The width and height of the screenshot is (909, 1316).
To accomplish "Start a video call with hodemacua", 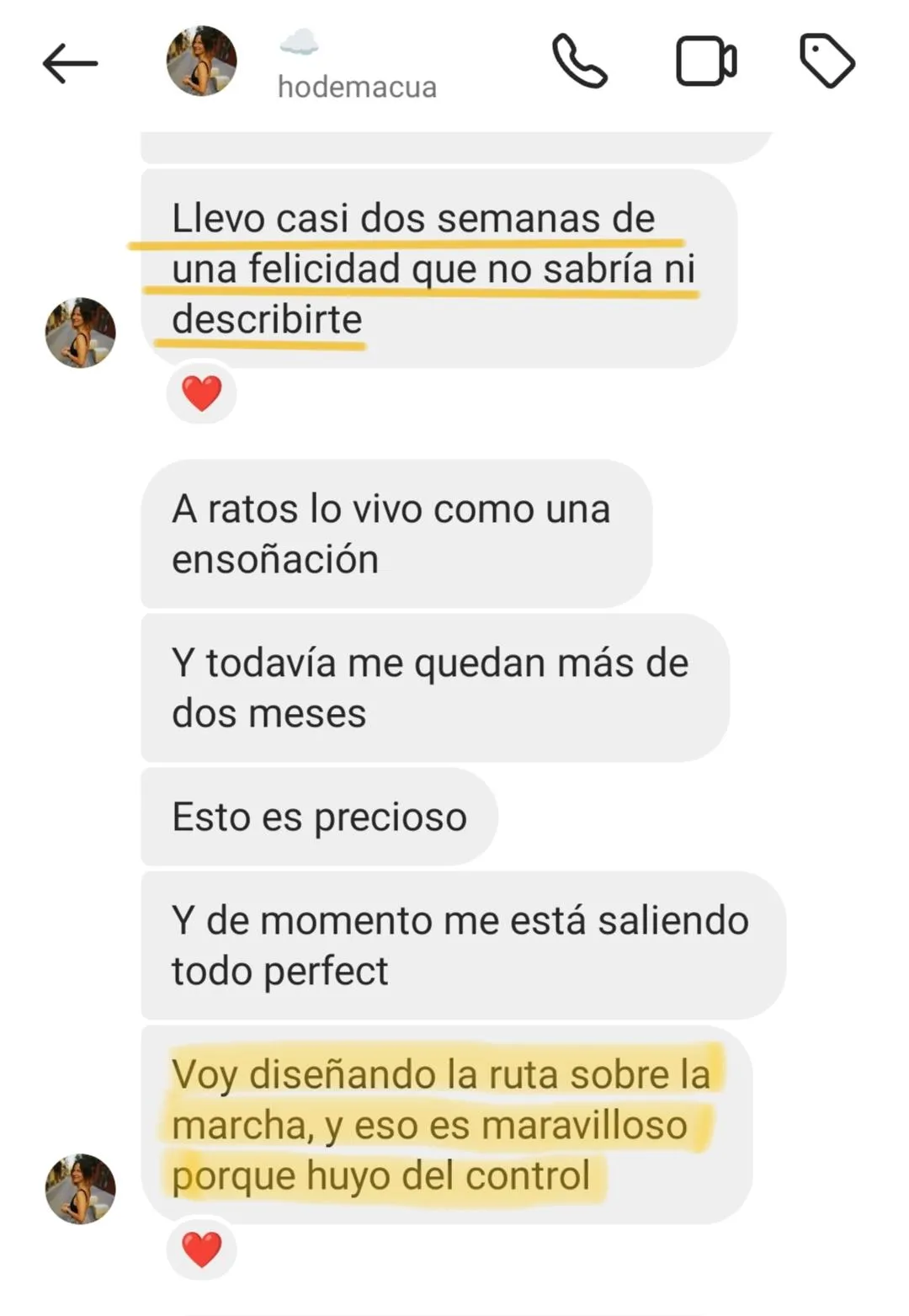I will pos(705,61).
